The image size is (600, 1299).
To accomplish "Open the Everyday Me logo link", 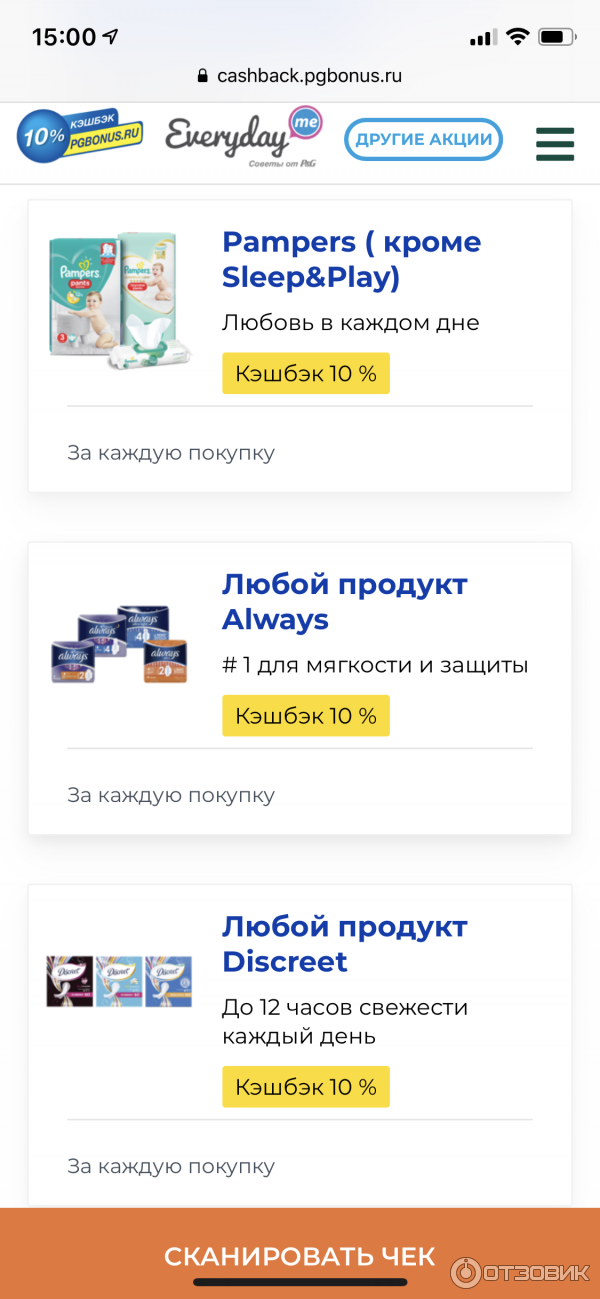I will (241, 140).
